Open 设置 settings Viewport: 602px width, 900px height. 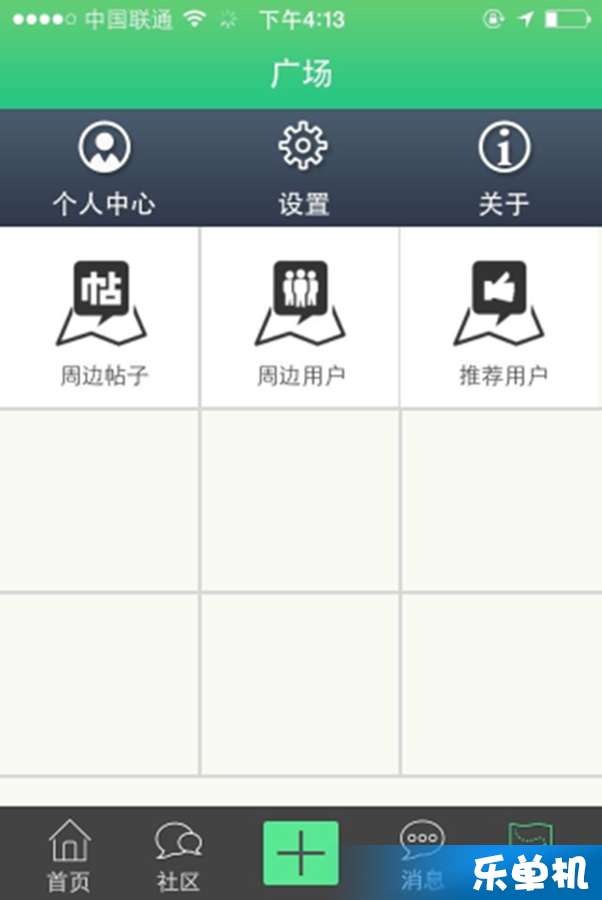coord(303,168)
